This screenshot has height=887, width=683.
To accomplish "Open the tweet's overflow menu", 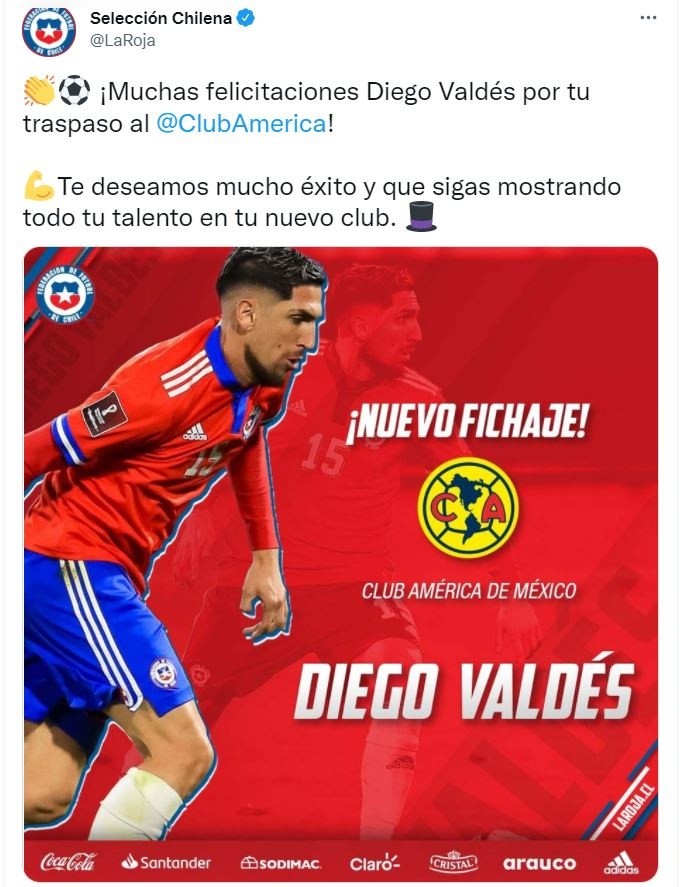I will click(650, 19).
